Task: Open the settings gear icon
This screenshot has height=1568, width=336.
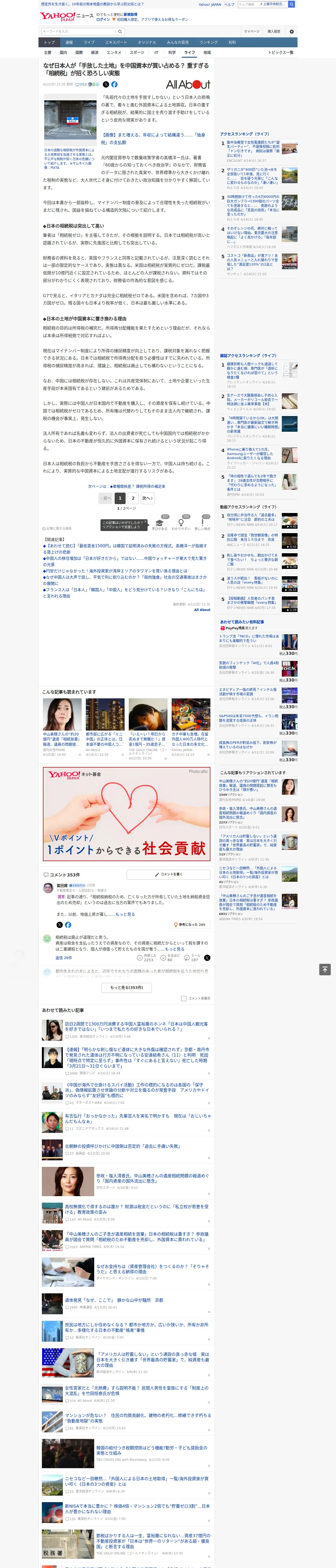Action: tap(292, 32)
